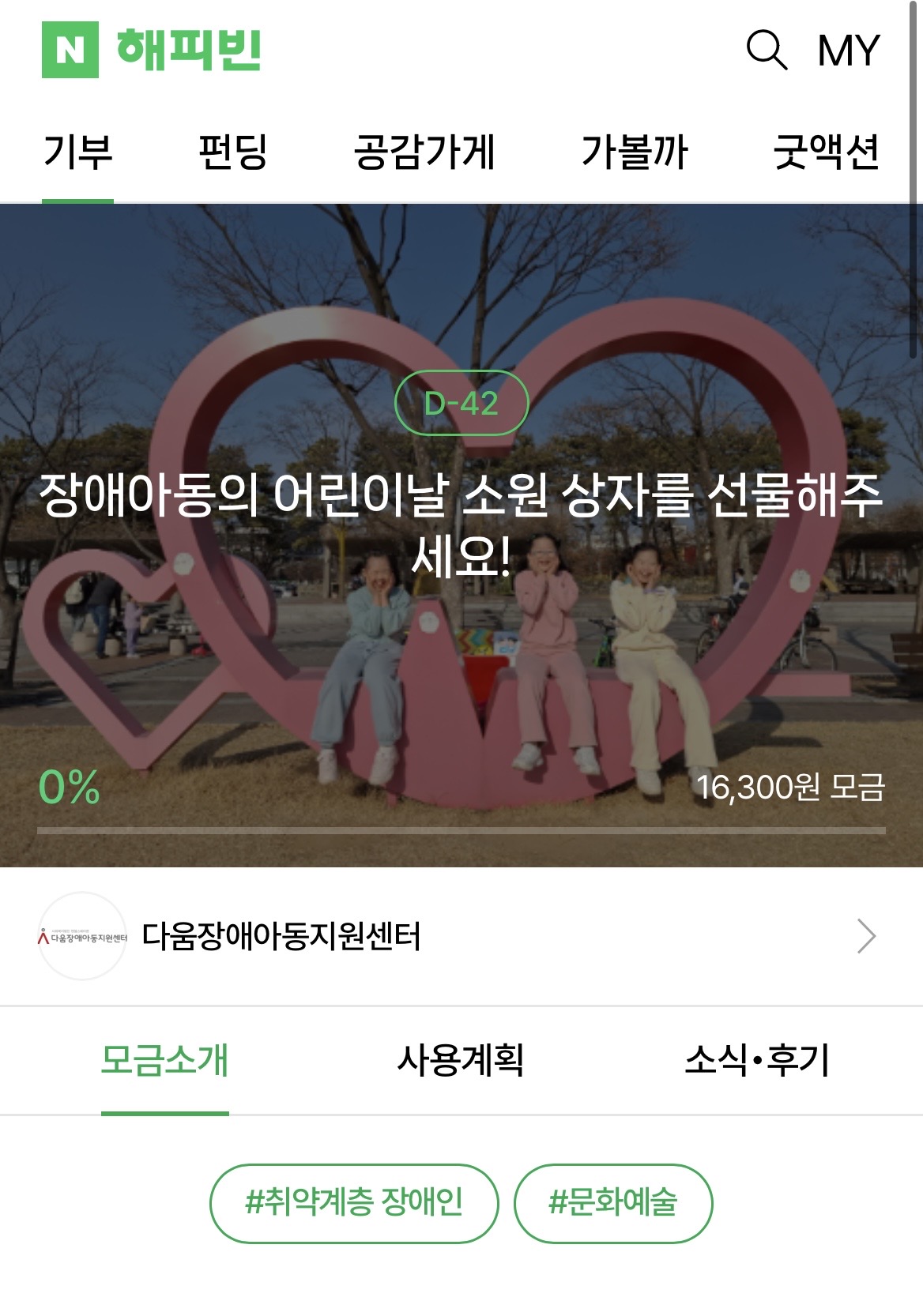The height and width of the screenshot is (1316, 923).
Task: Select the 기부 tab
Action: coord(77,152)
